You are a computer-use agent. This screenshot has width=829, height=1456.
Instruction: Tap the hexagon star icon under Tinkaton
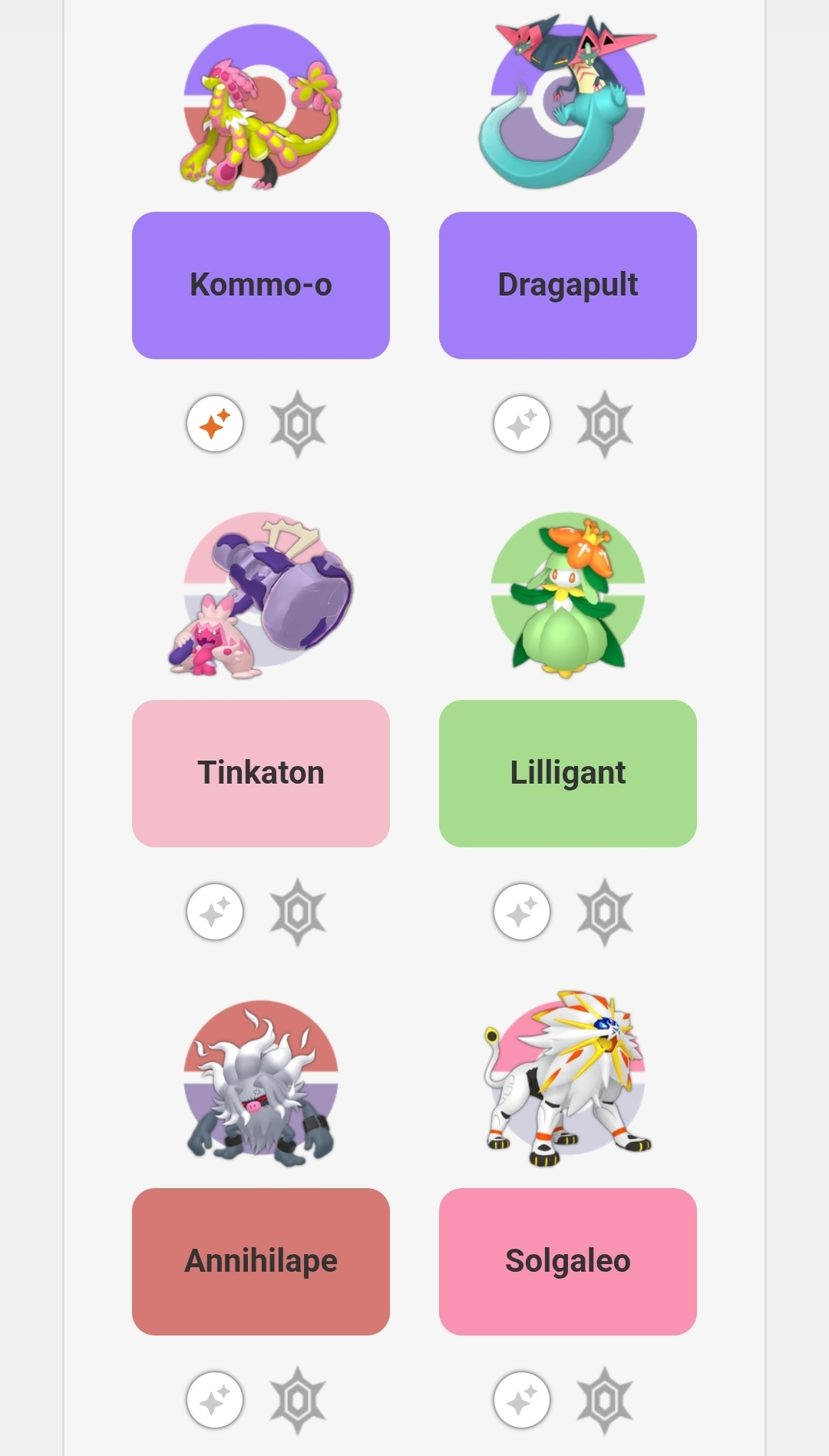tap(298, 912)
